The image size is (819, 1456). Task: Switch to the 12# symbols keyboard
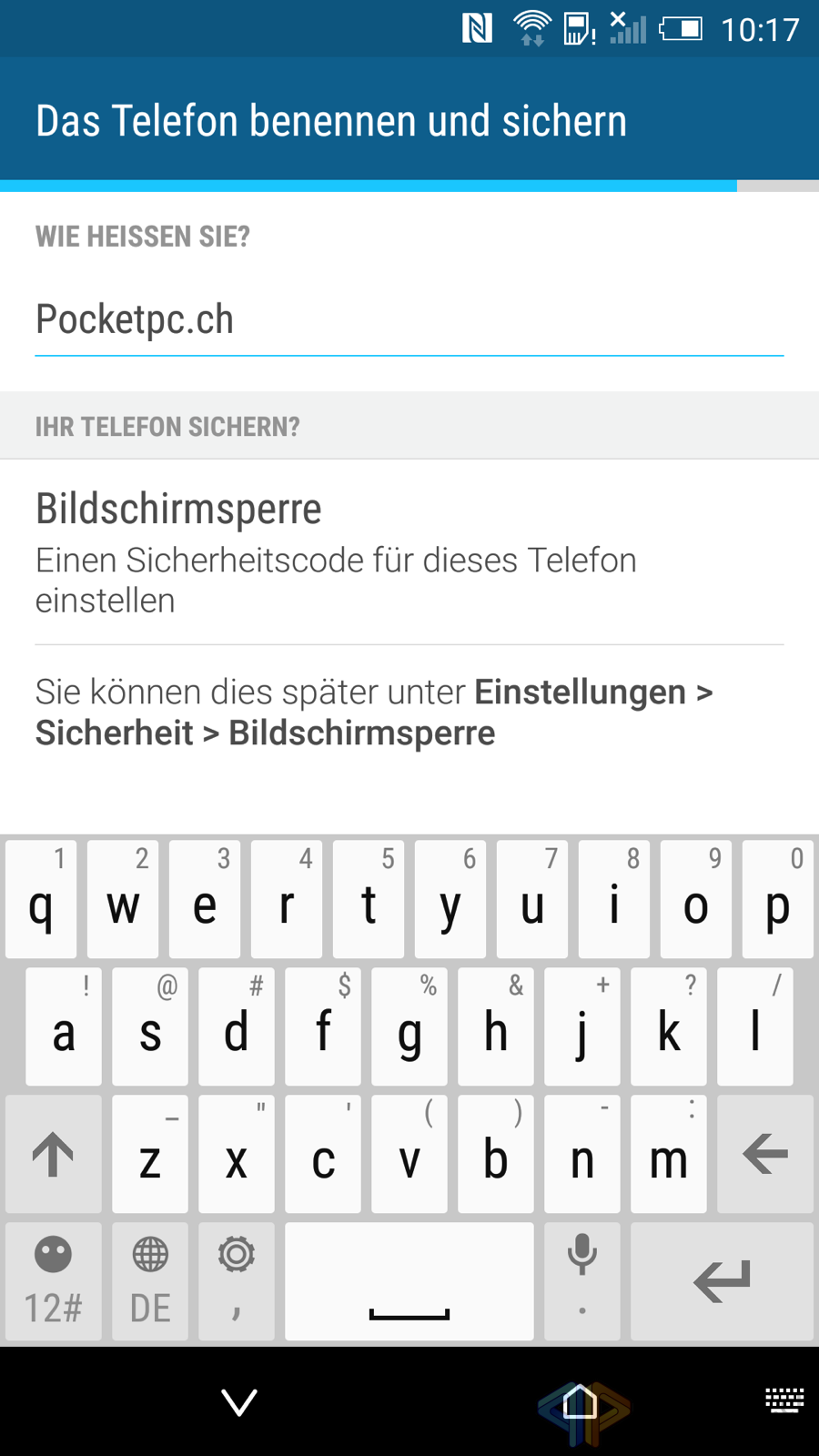[x=54, y=1281]
